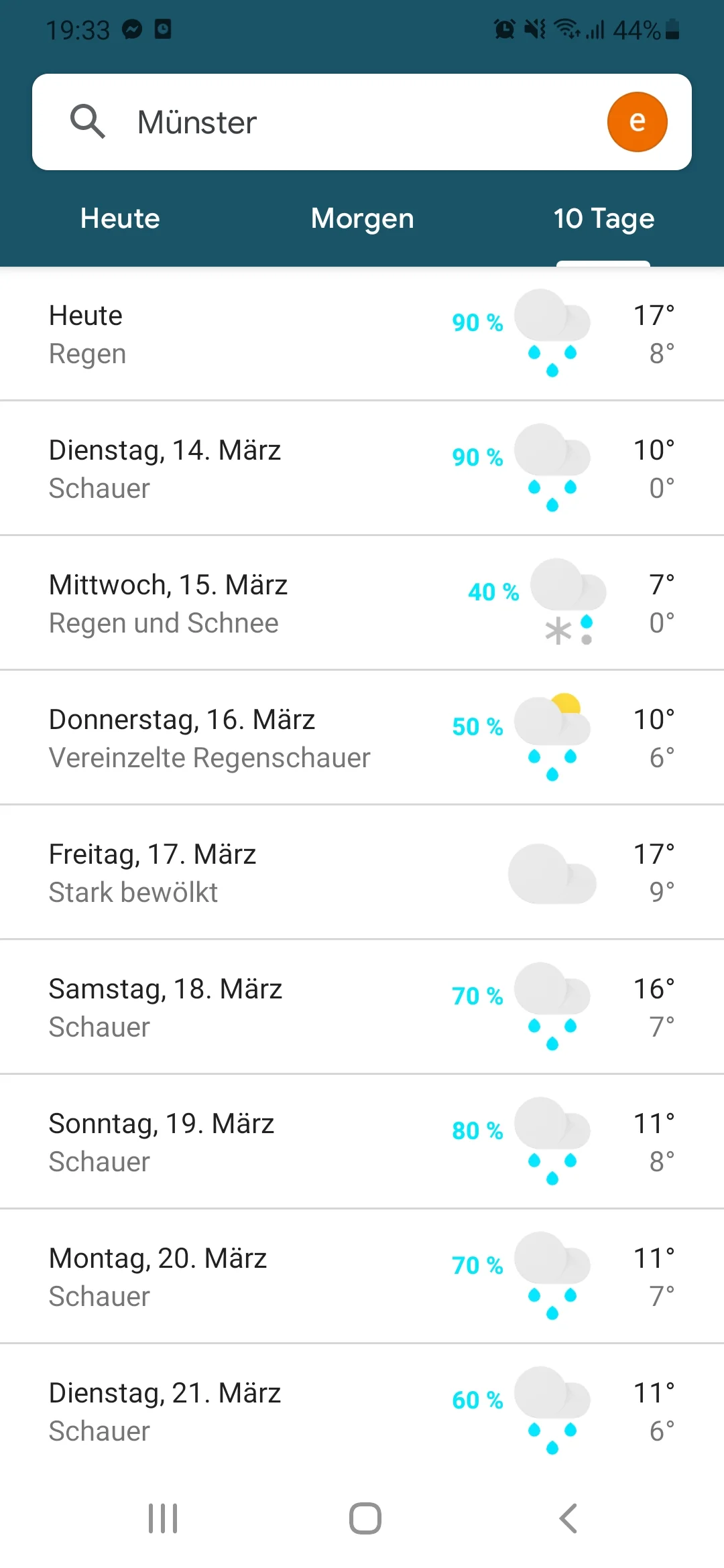
Task: Select the 10 Tage tab
Action: 603,218
